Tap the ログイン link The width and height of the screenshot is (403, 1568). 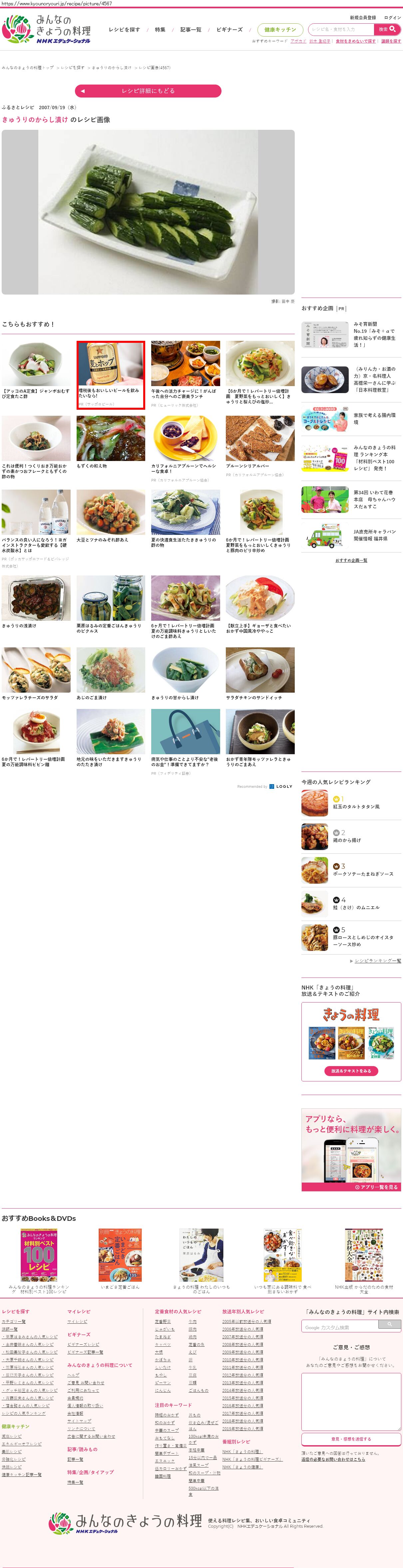point(392,18)
